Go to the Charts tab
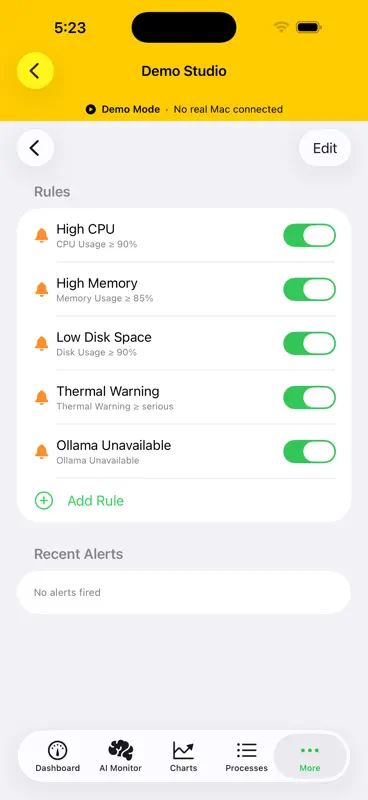 pos(183,756)
